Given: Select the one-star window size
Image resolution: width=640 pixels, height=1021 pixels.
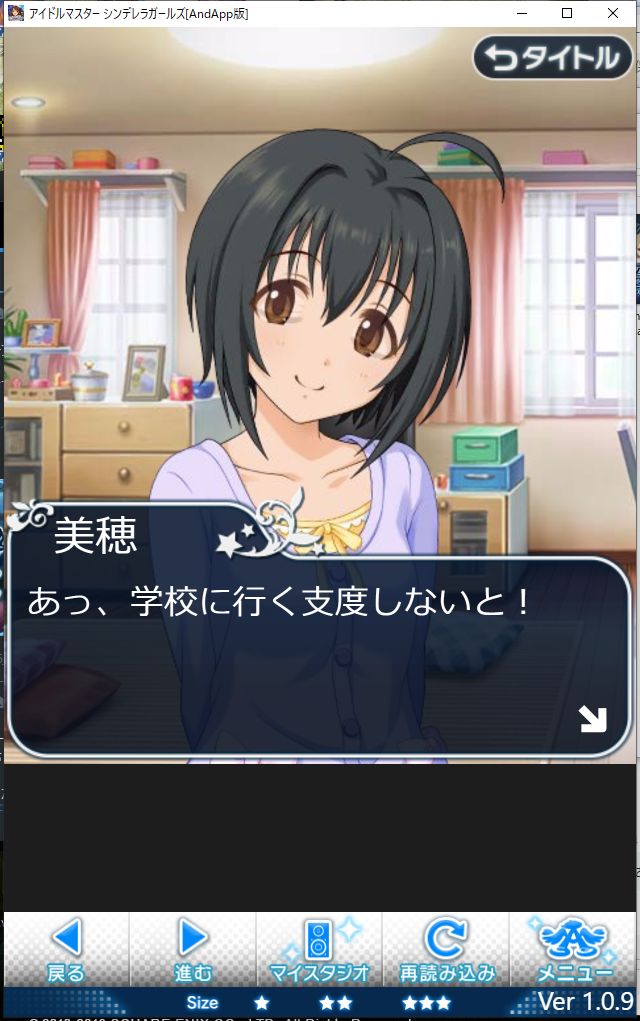Looking at the screenshot, I should click(261, 1002).
